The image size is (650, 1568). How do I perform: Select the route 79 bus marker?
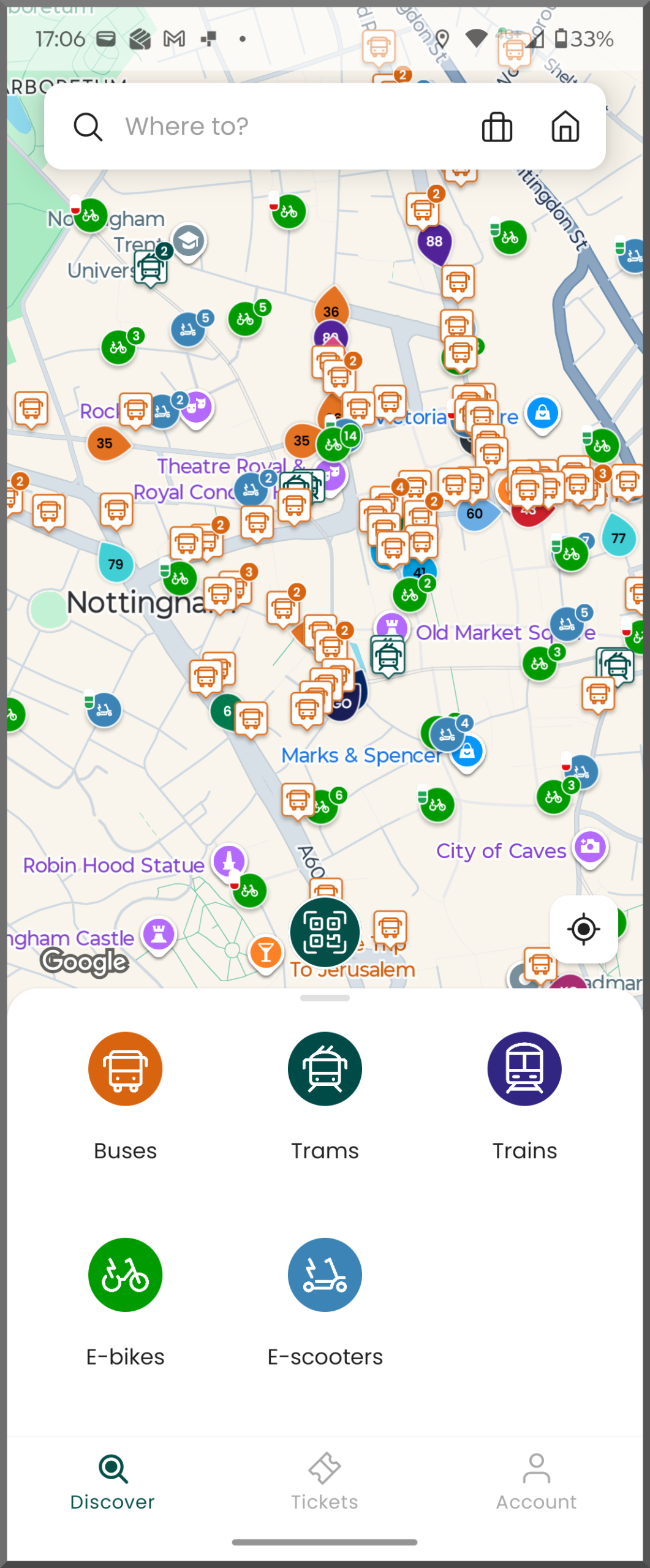pyautogui.click(x=116, y=563)
